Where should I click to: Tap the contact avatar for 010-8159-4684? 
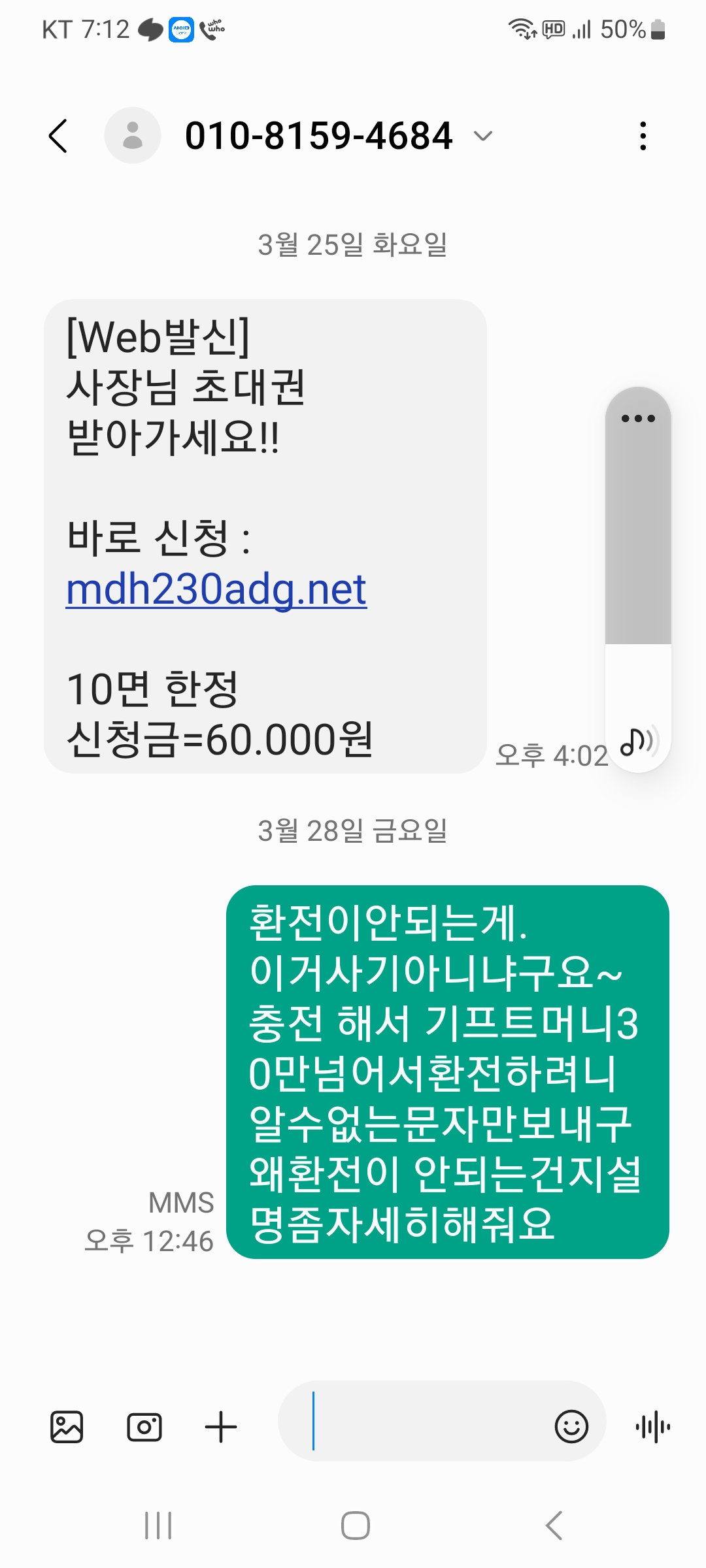133,135
